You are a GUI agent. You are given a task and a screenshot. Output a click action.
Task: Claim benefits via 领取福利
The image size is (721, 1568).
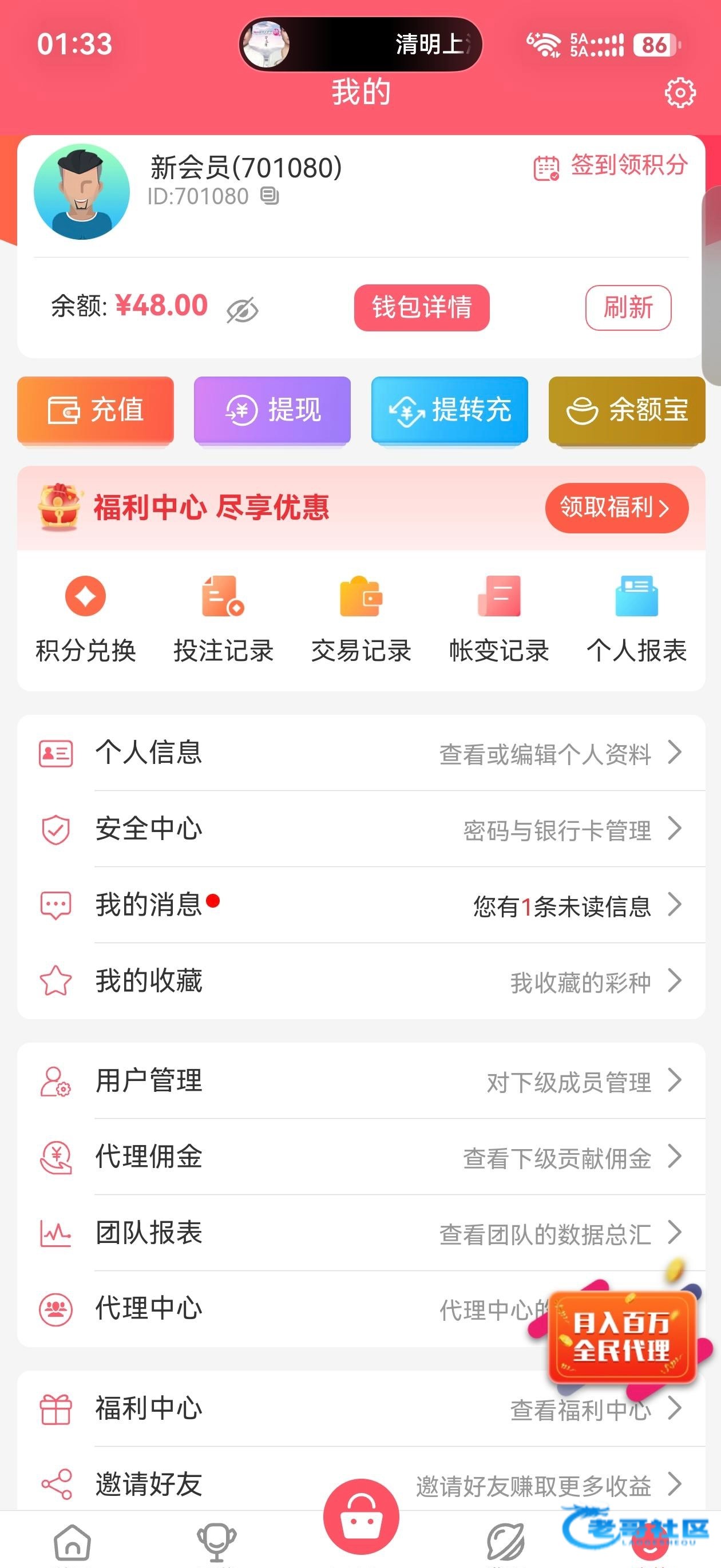(616, 508)
